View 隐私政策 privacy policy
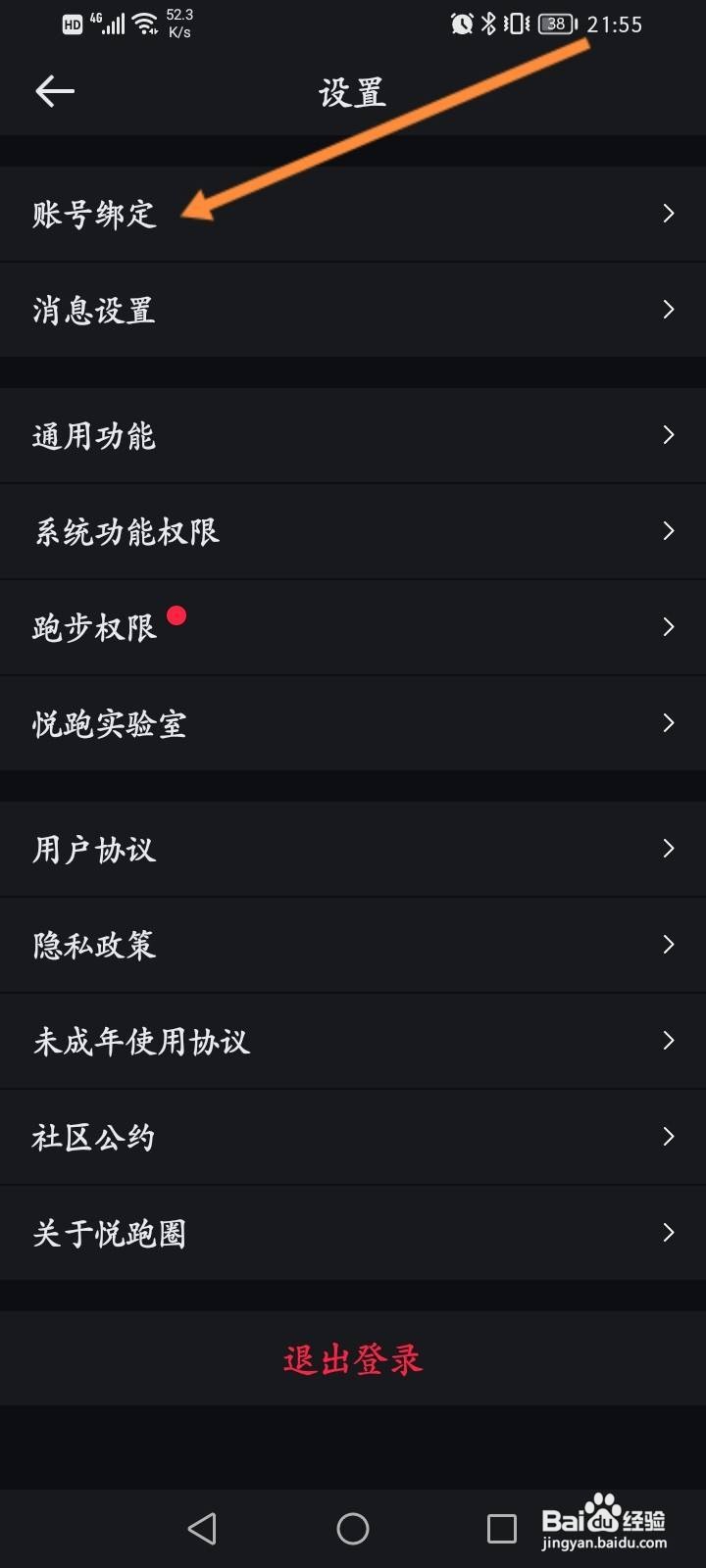The width and height of the screenshot is (706, 1568). point(353,945)
